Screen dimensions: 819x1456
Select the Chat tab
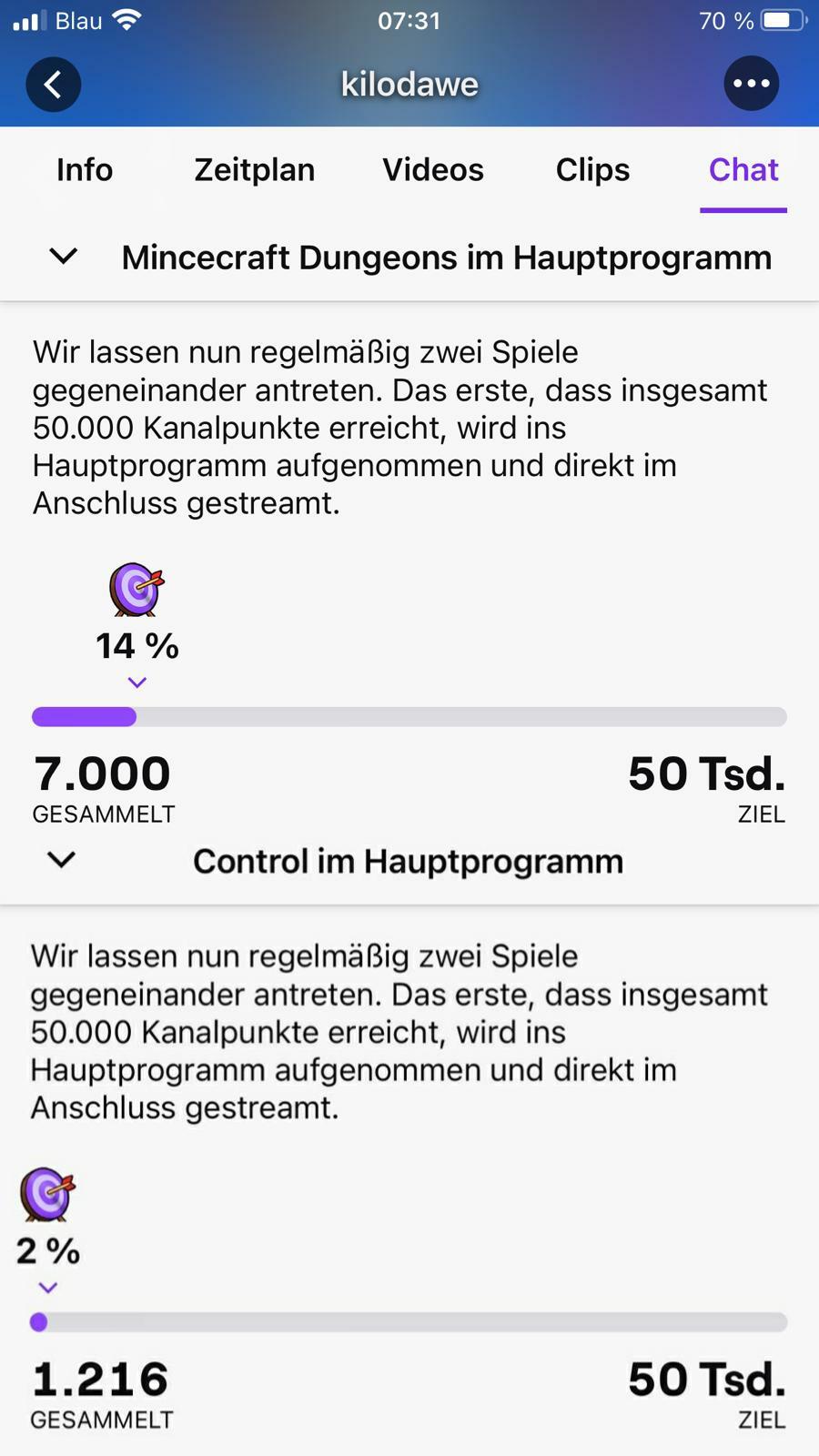[743, 170]
